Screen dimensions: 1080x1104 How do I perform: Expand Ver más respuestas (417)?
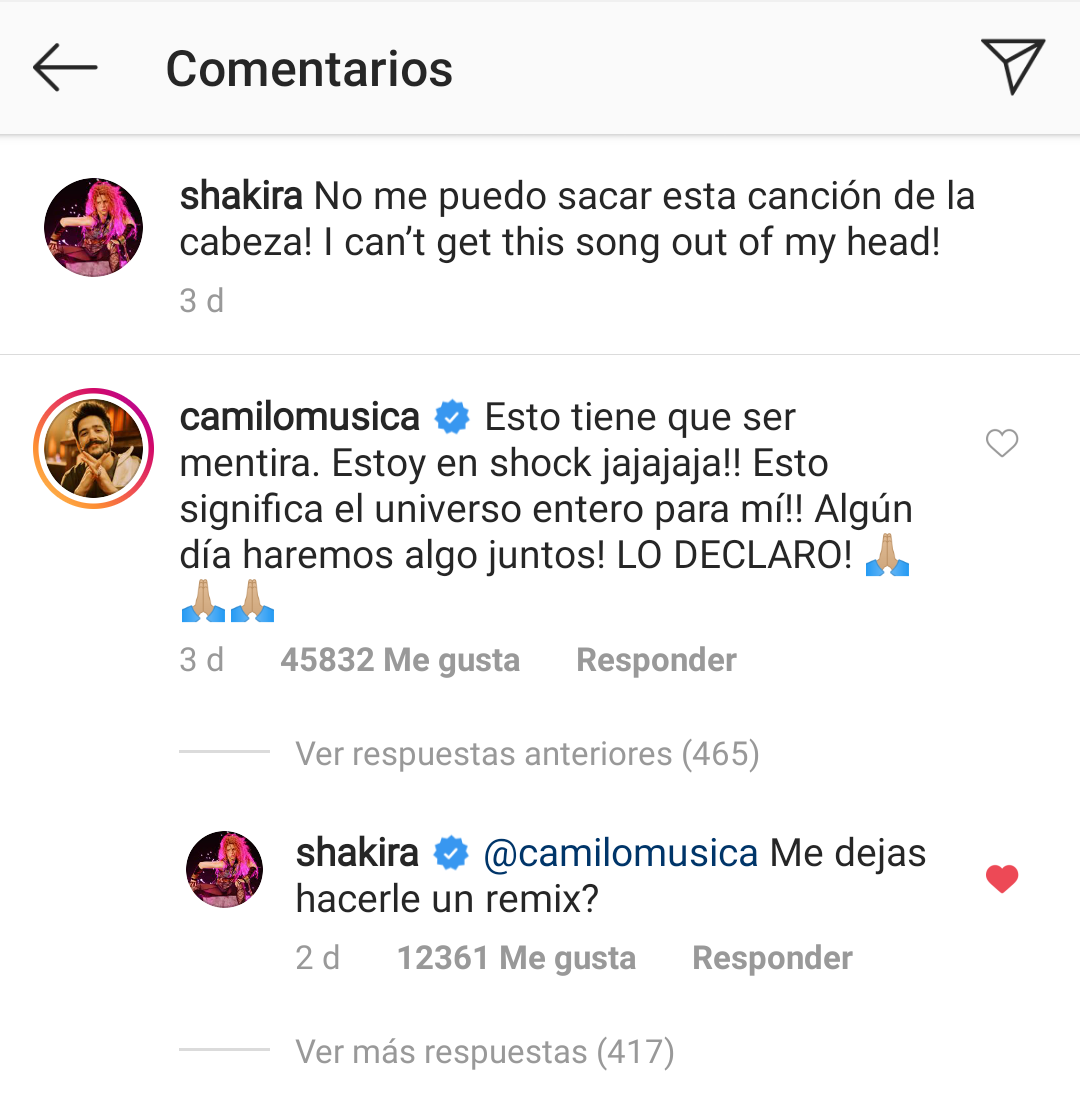coord(485,1052)
